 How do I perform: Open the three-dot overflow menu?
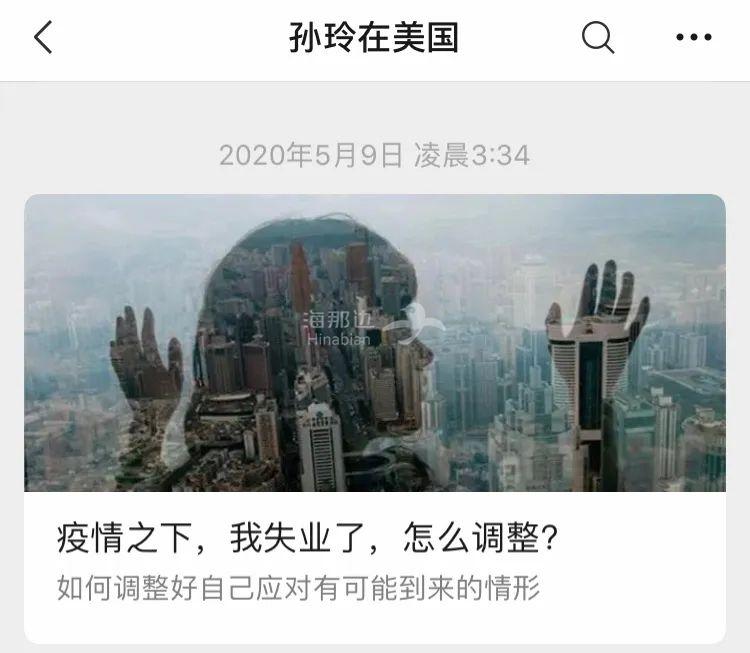click(x=693, y=38)
